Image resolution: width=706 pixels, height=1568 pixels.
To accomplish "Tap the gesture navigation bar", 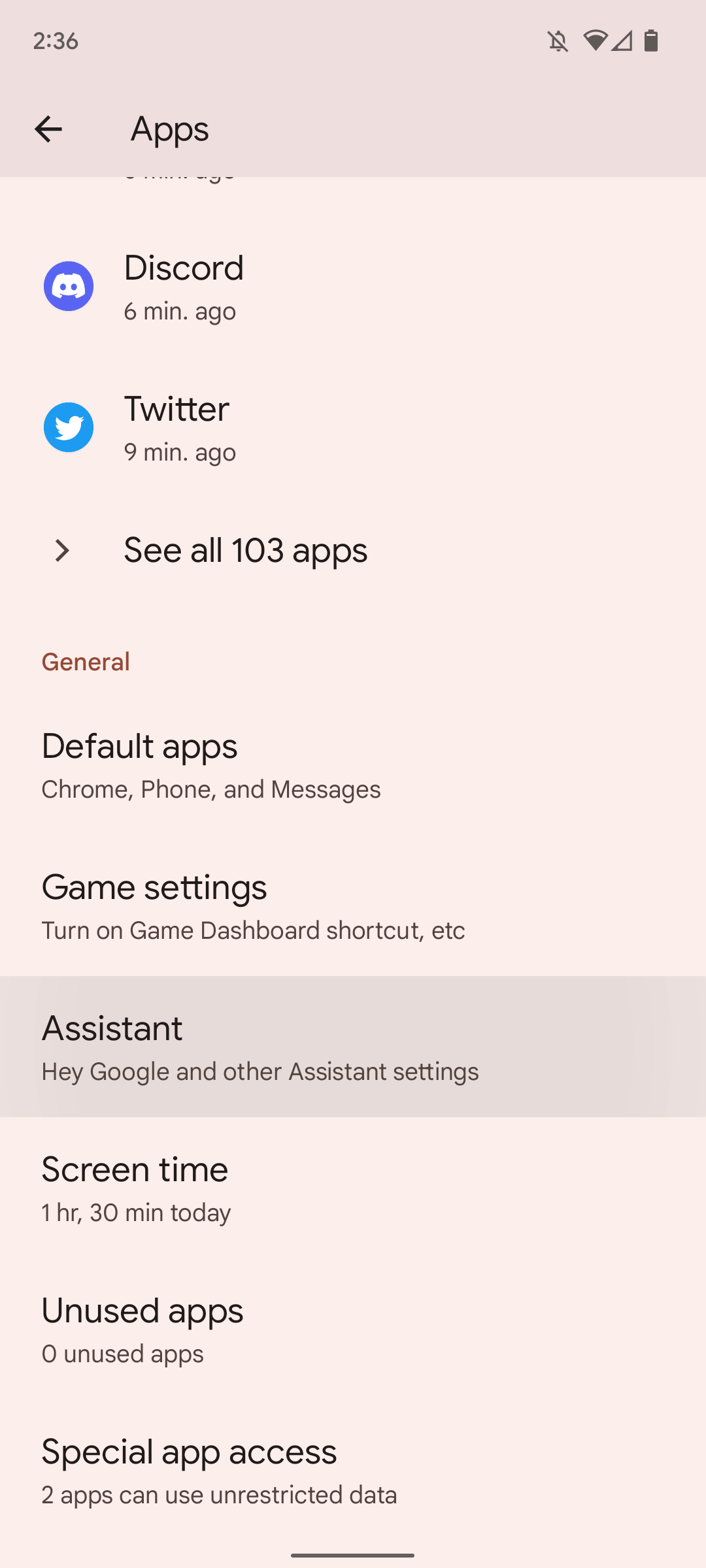I will 353,1554.
